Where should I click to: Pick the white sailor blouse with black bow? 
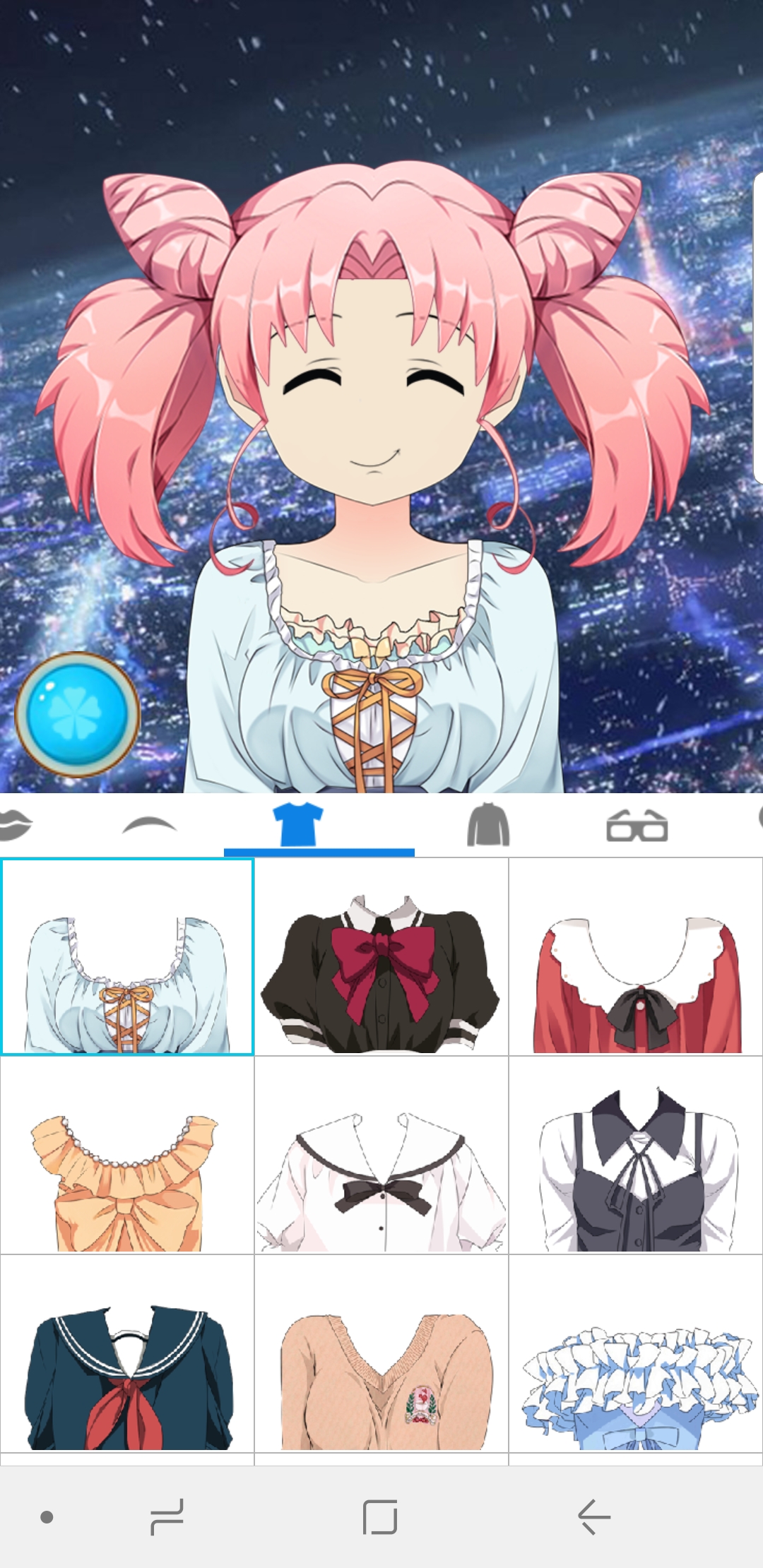pyautogui.click(x=381, y=1156)
